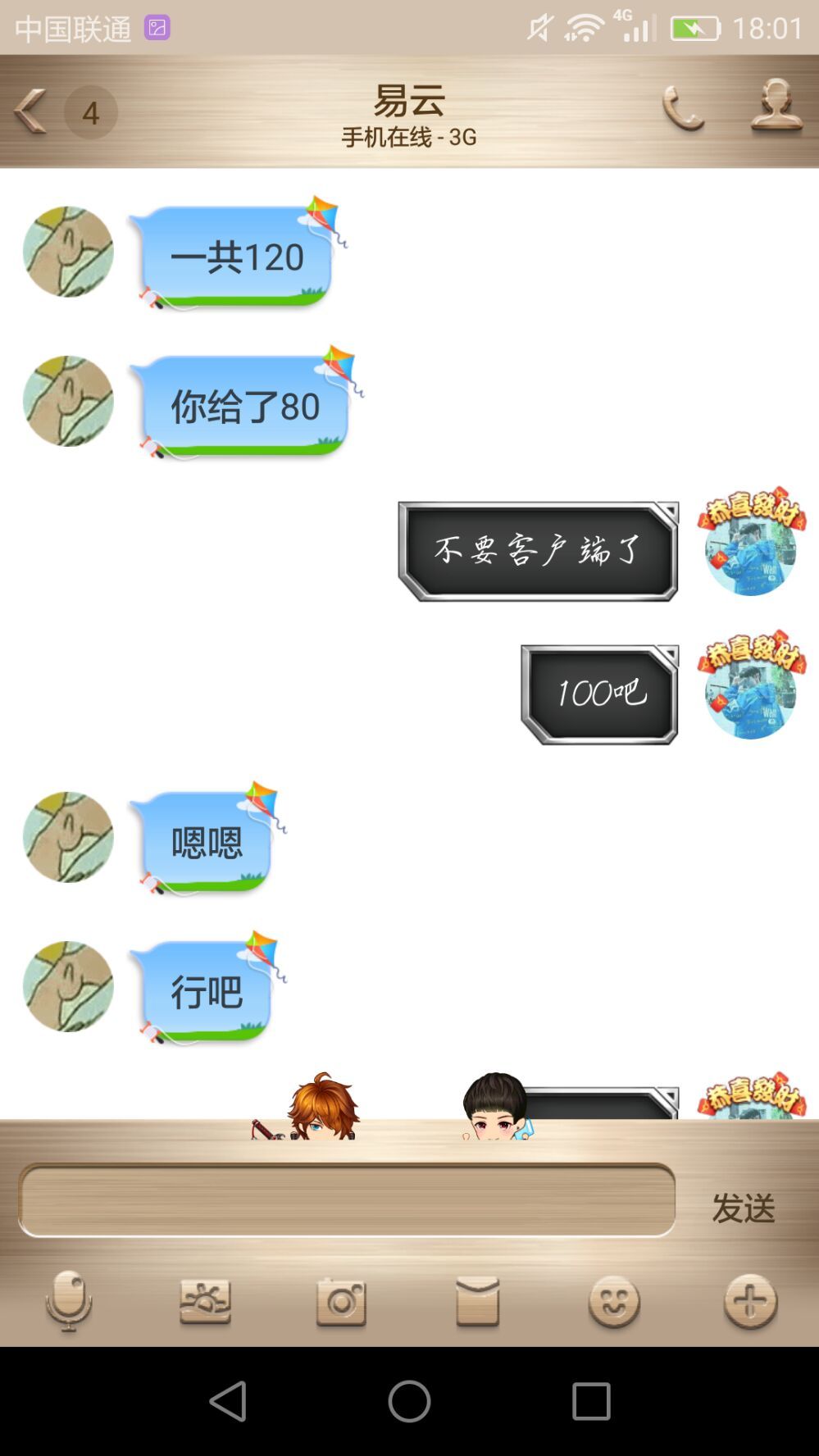
Task: Tap the 发送 send button
Action: [x=743, y=1208]
